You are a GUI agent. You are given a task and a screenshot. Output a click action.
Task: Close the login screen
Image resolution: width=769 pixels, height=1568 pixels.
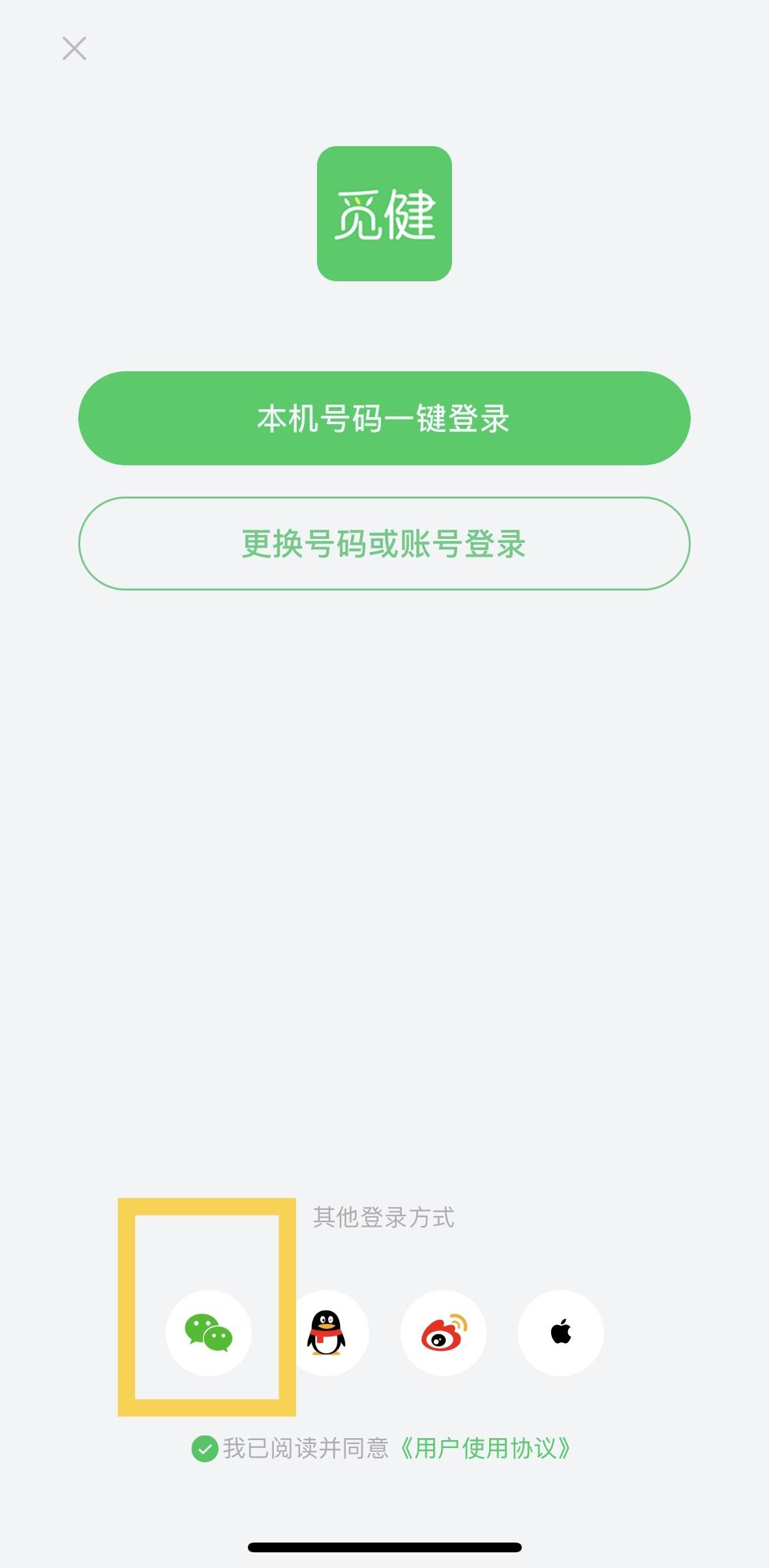tap(74, 48)
